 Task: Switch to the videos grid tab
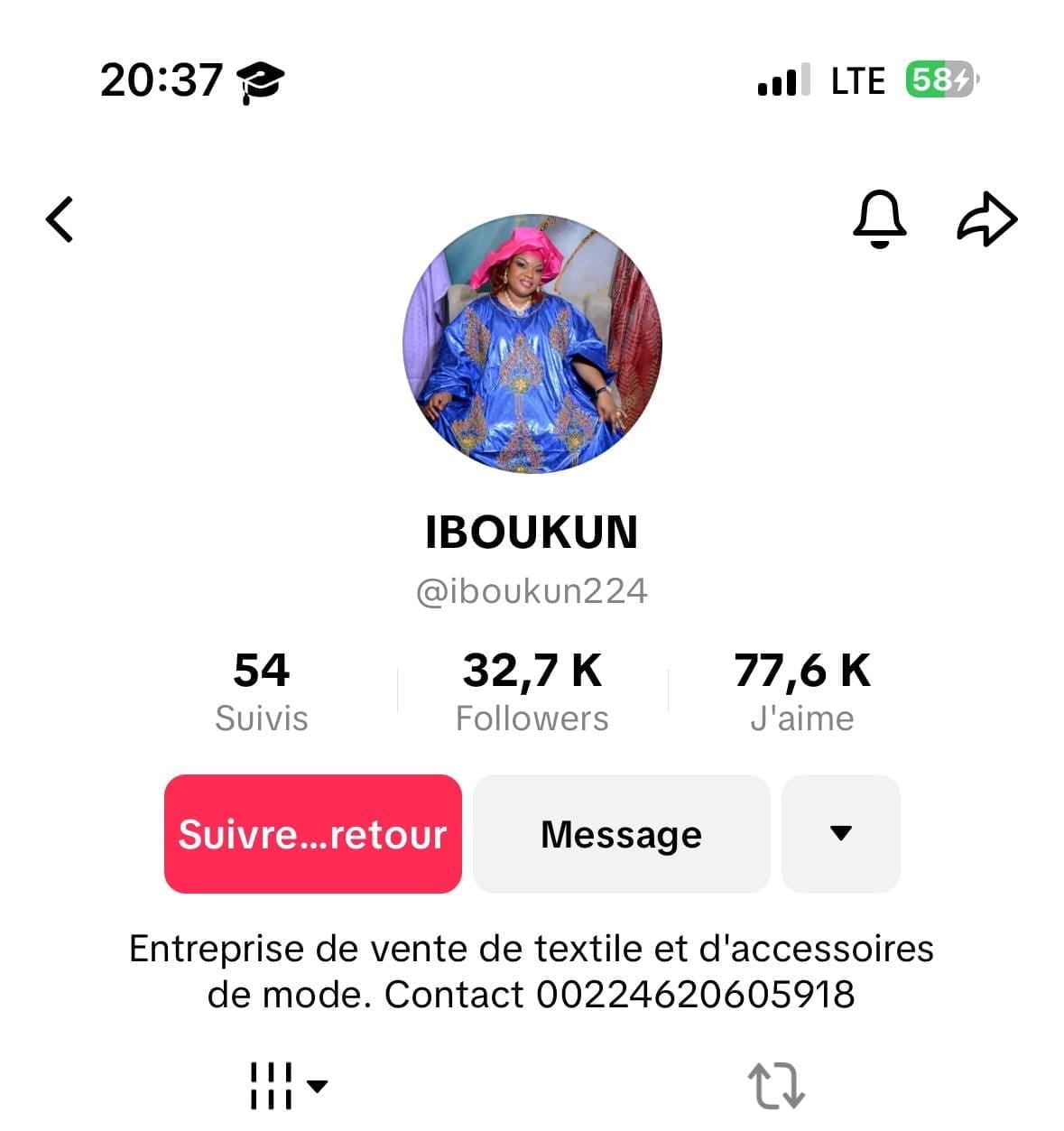286,1085
